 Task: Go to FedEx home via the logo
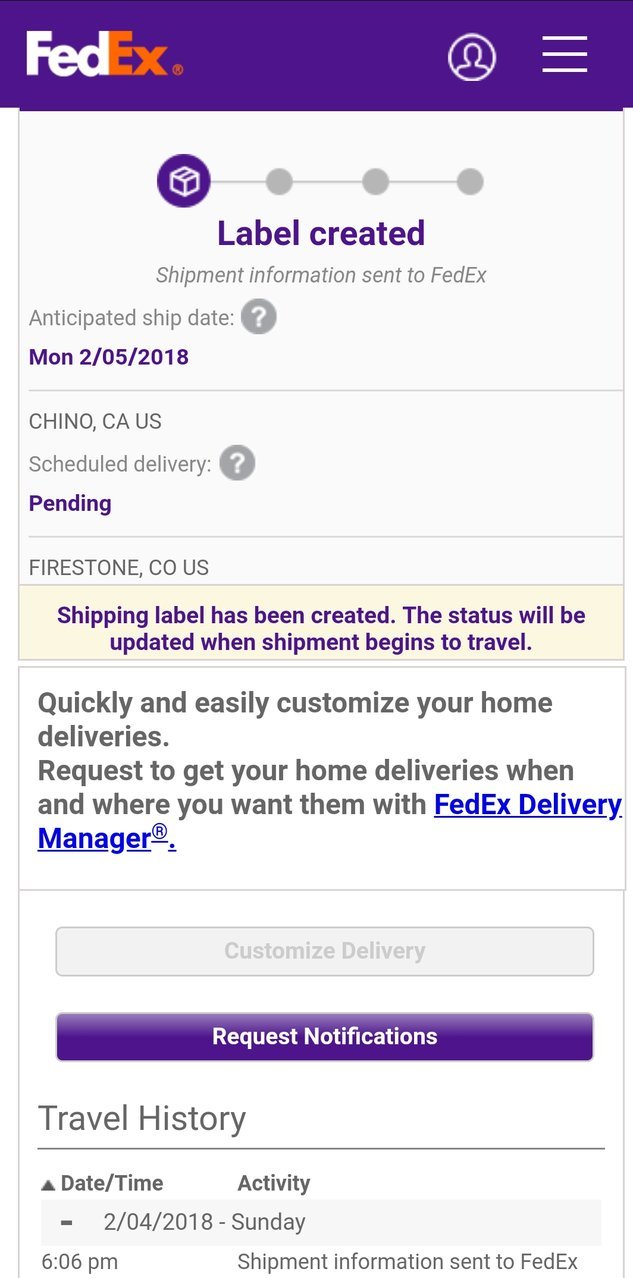(x=104, y=54)
